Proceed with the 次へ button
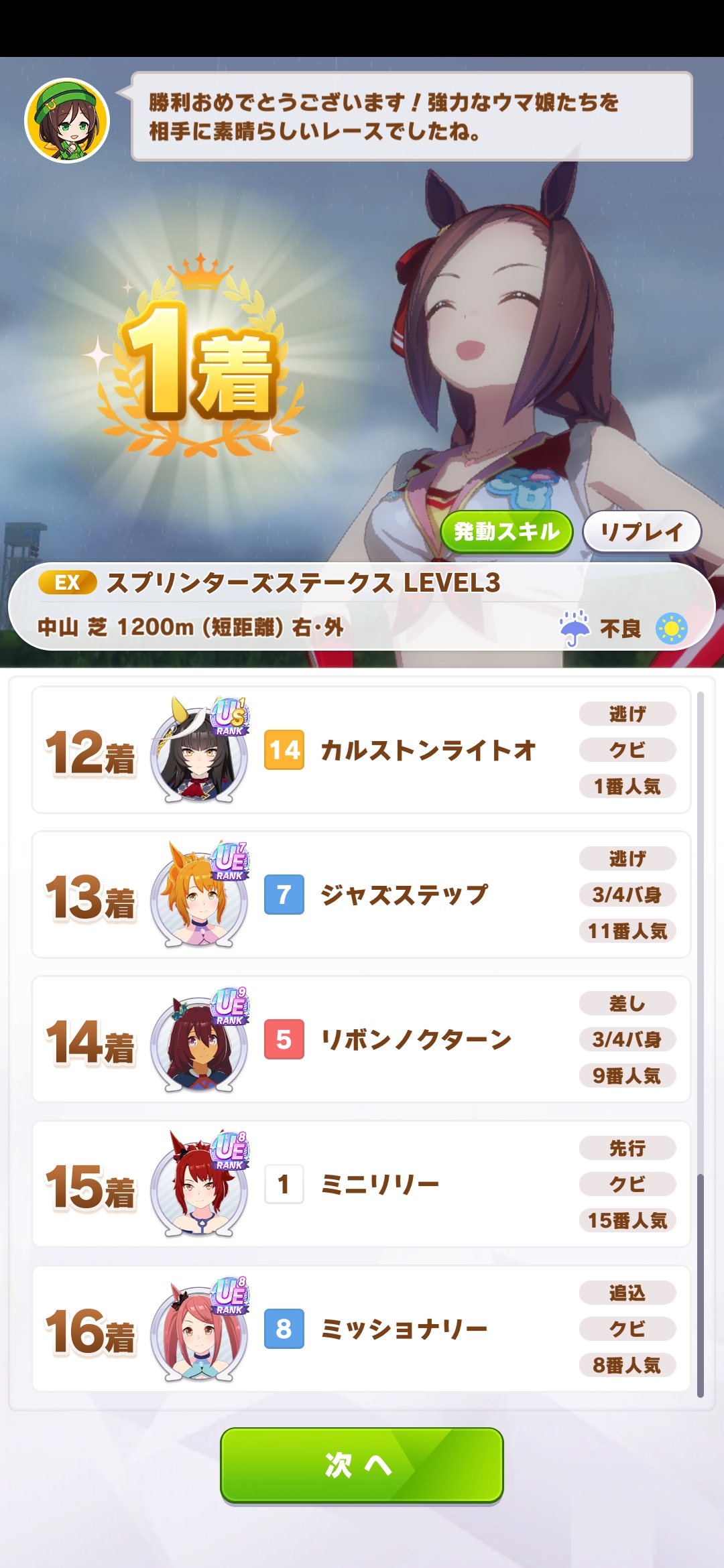The image size is (724, 1568). pyautogui.click(x=362, y=1465)
